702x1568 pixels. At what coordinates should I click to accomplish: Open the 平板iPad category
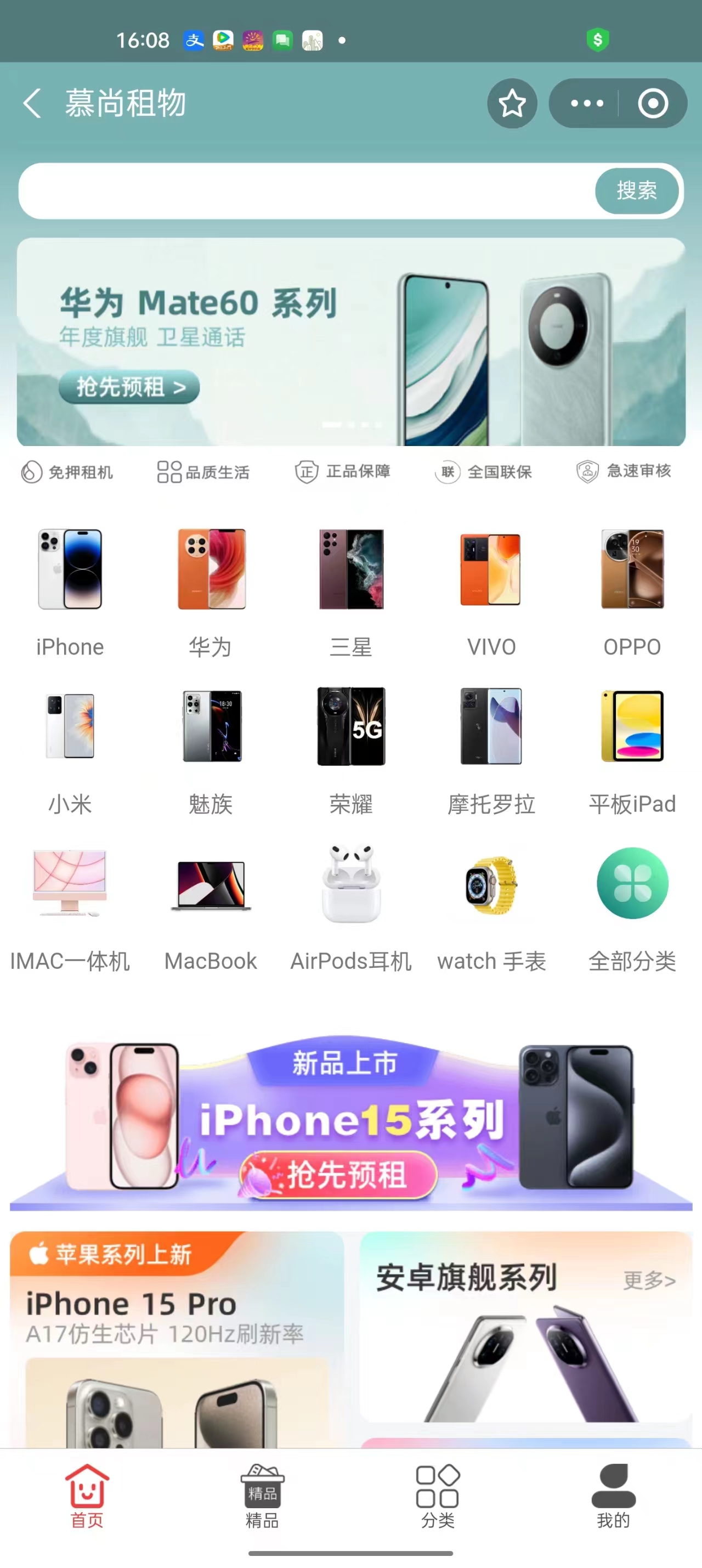[x=632, y=750]
